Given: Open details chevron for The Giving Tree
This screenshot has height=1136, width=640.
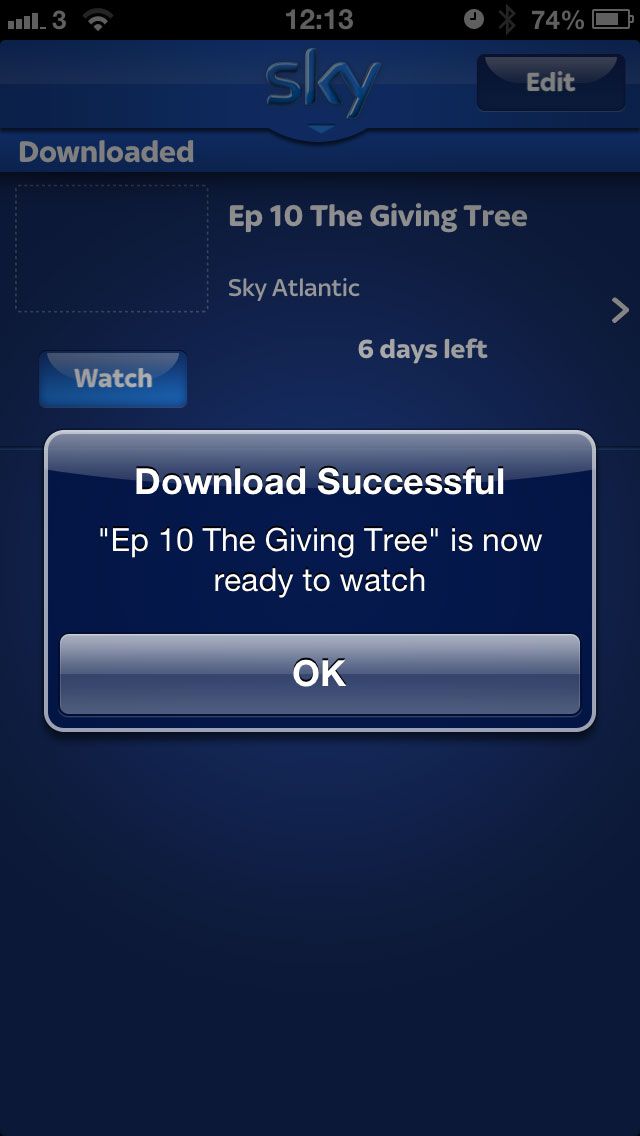Looking at the screenshot, I should point(620,311).
